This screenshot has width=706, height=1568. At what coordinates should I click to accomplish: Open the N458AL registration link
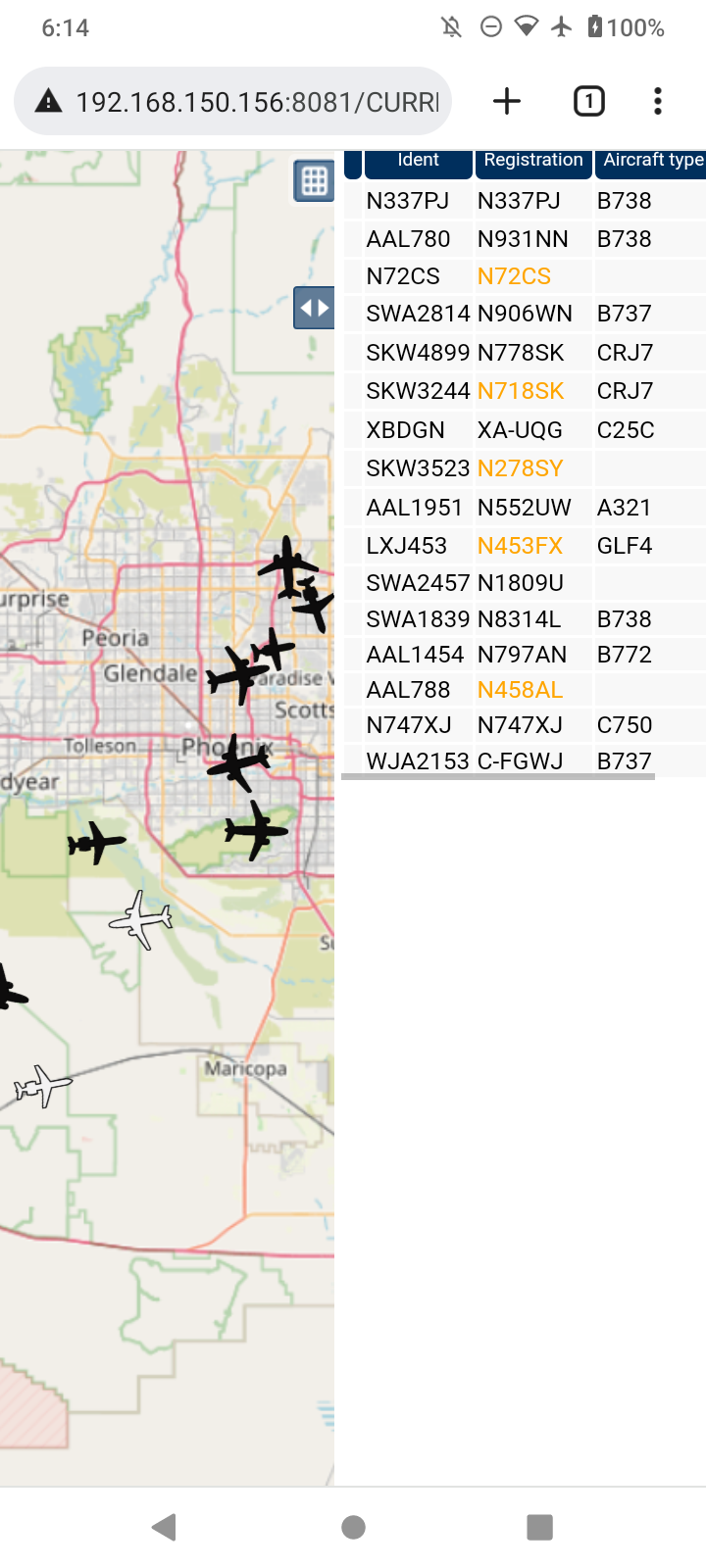pyautogui.click(x=520, y=690)
